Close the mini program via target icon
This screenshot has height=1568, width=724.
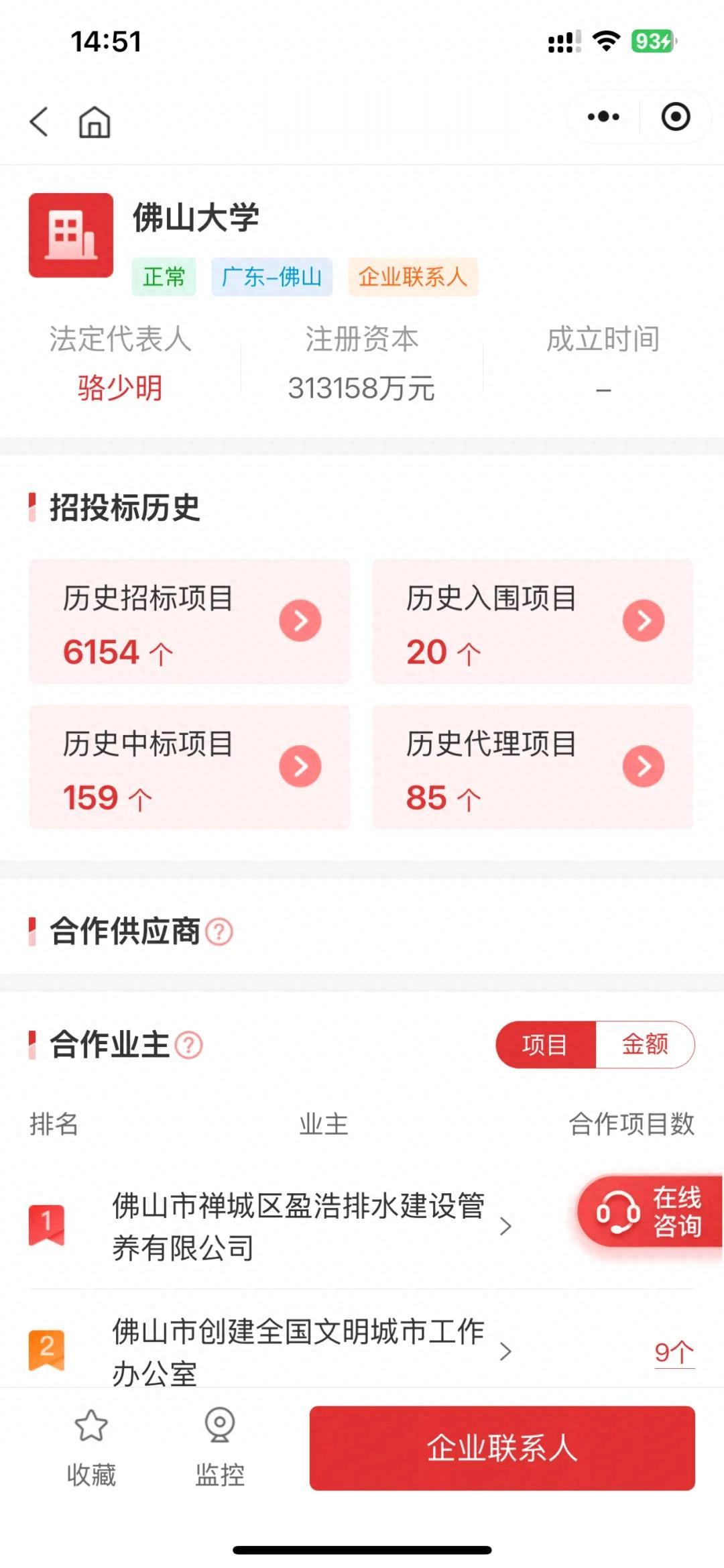pos(675,117)
